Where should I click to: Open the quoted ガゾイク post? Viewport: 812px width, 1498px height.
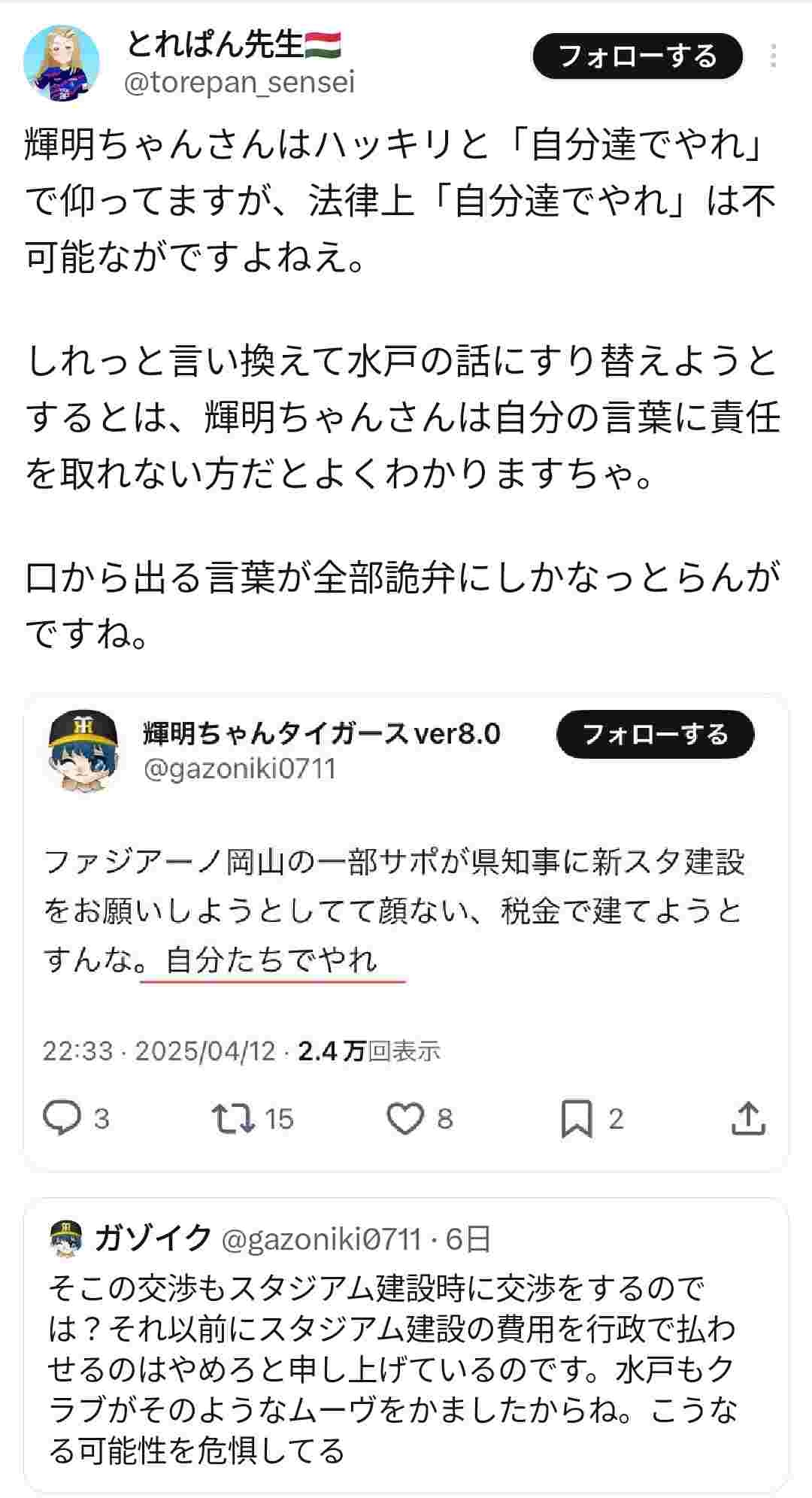coord(406,1347)
